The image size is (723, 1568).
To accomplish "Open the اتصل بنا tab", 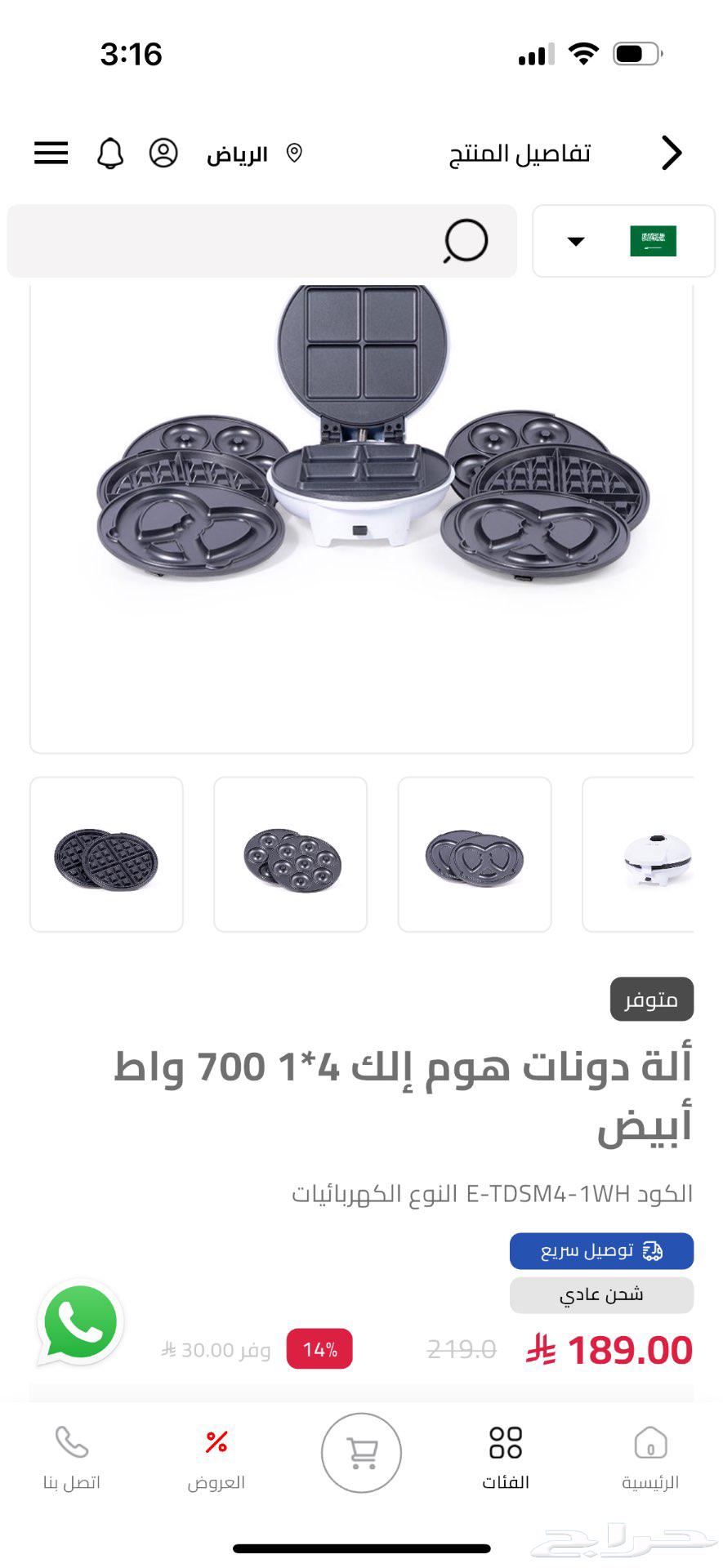I will click(x=72, y=1458).
